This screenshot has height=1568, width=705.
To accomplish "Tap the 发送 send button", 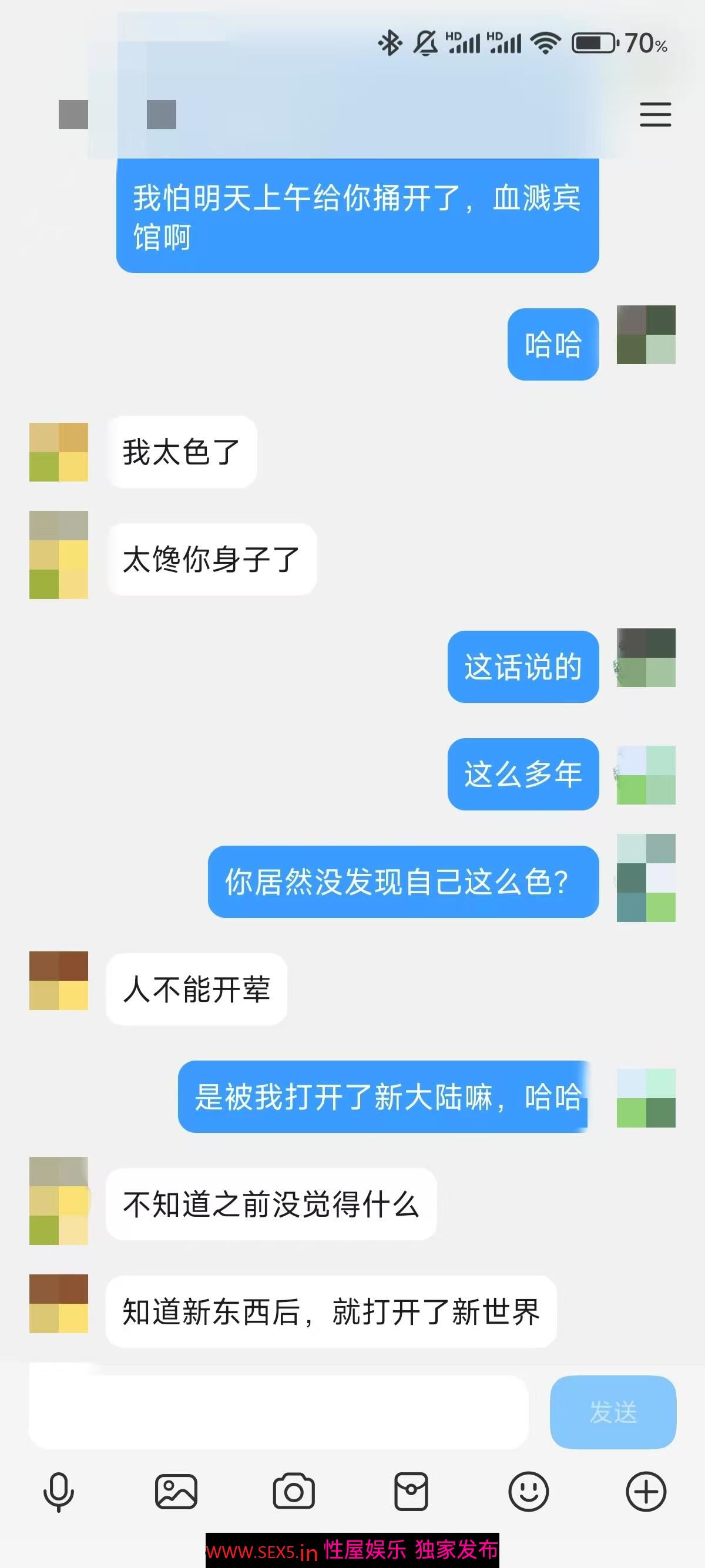I will click(612, 1412).
